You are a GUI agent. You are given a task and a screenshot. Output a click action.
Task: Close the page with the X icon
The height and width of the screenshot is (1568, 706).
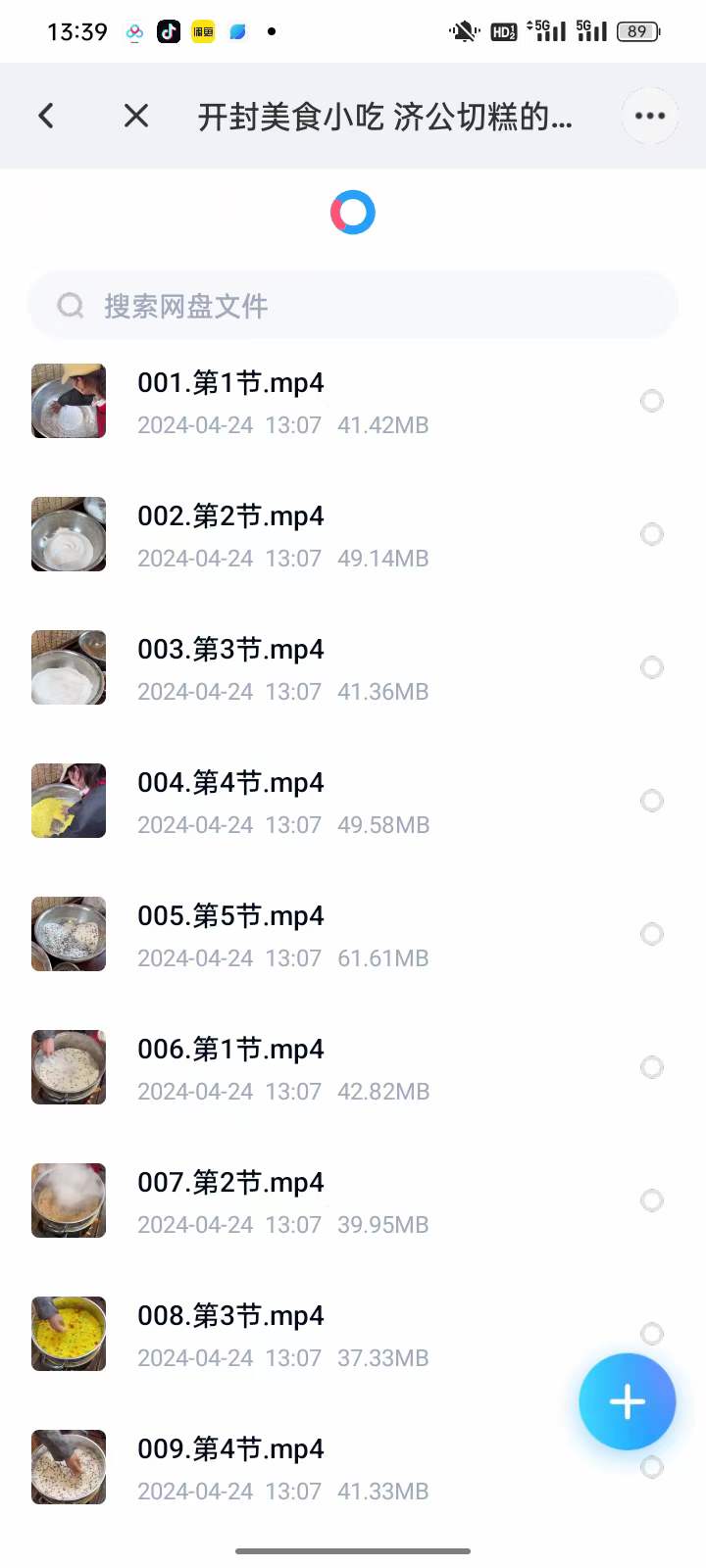[x=136, y=116]
